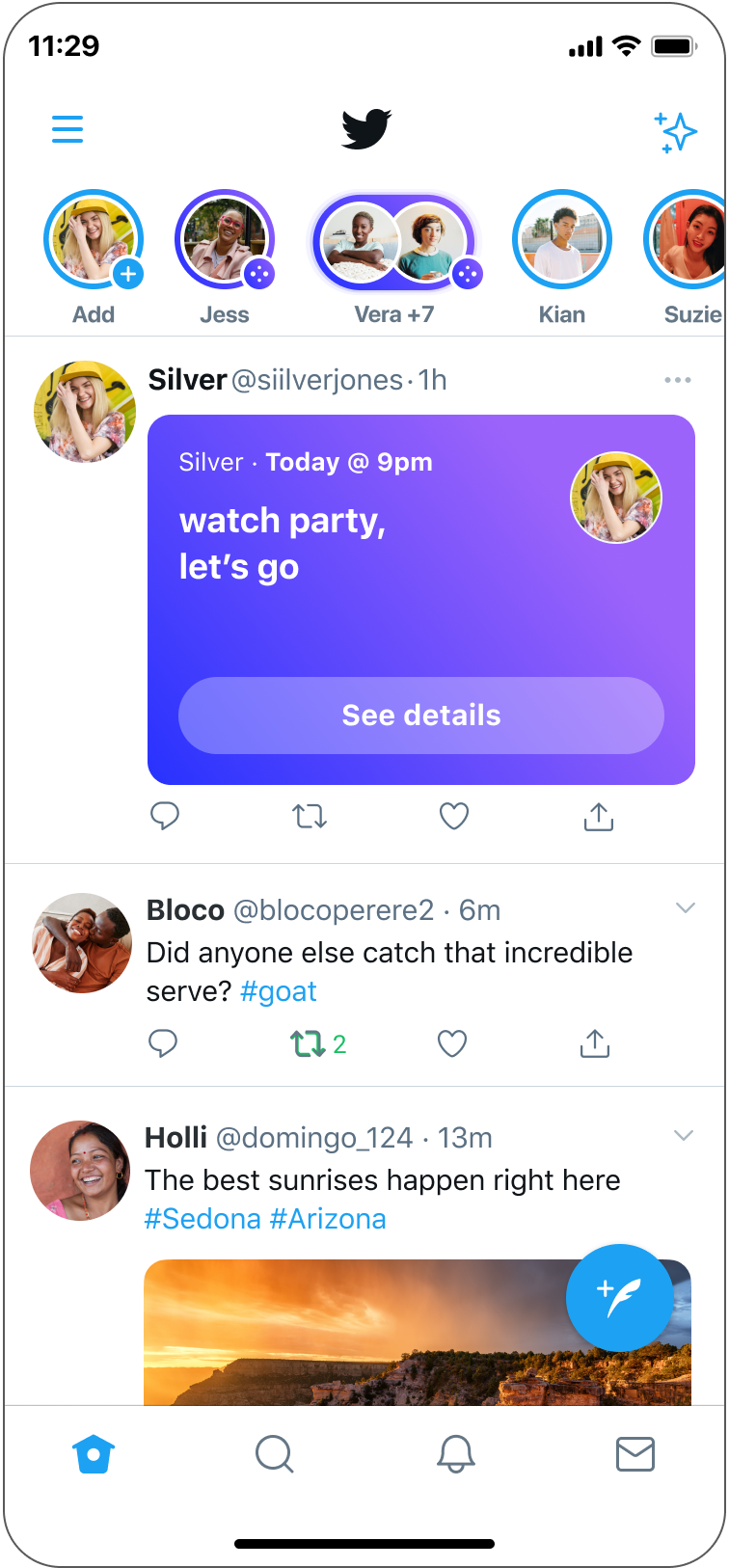Like Silver's tweet
Viewport: 729px width, 1568px height.
tap(454, 817)
